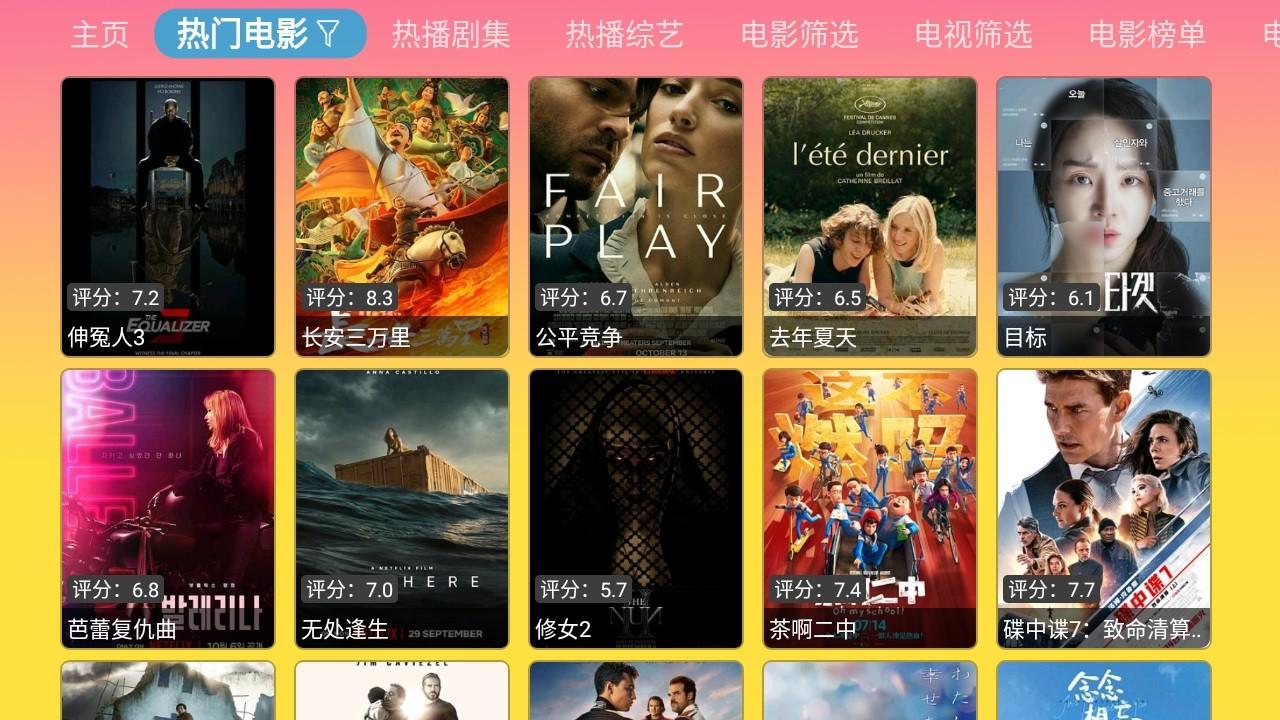Switch to the 热播剧集 tab
The height and width of the screenshot is (720, 1280).
451,35
